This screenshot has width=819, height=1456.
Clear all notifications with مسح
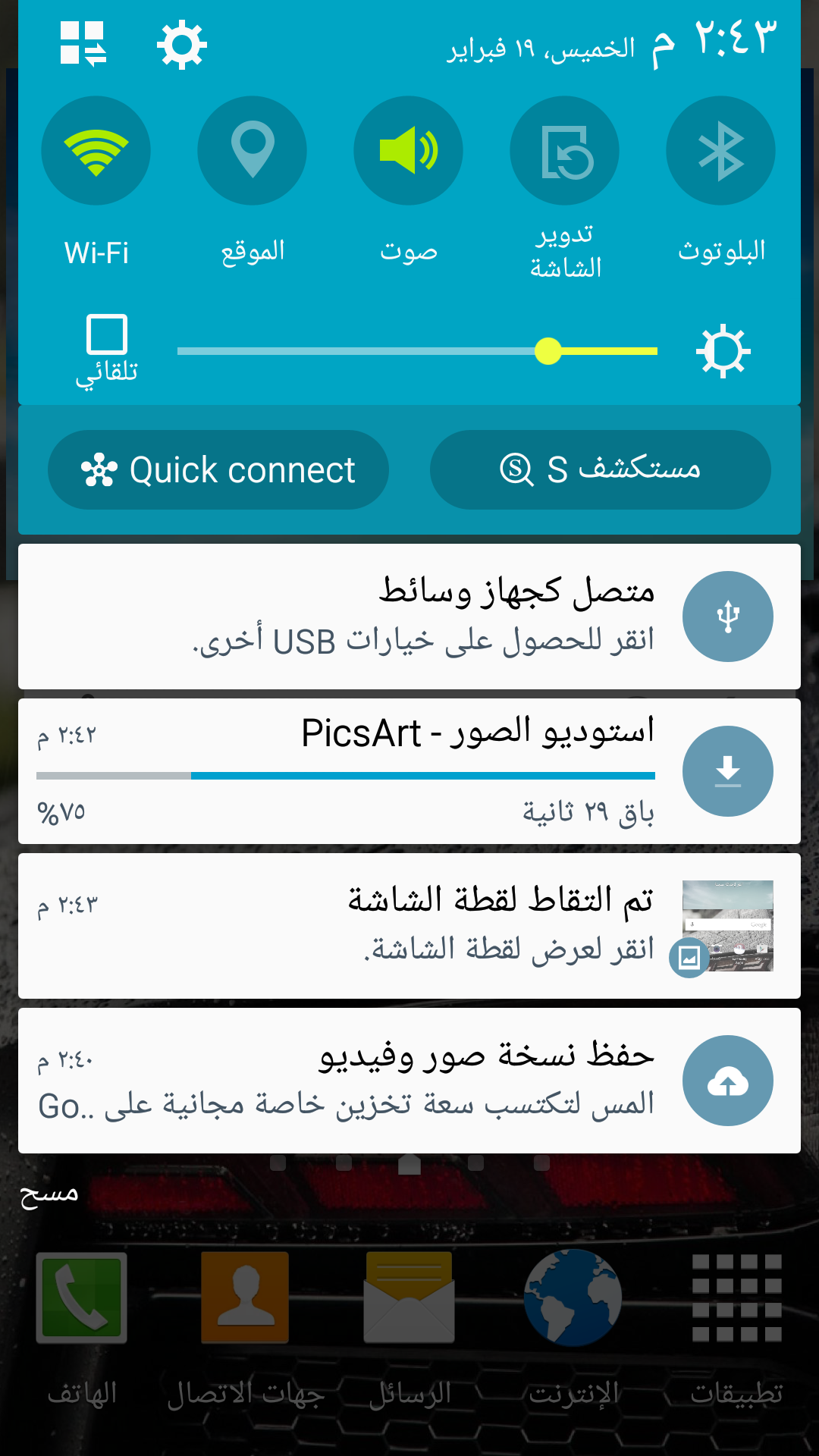click(x=49, y=1194)
